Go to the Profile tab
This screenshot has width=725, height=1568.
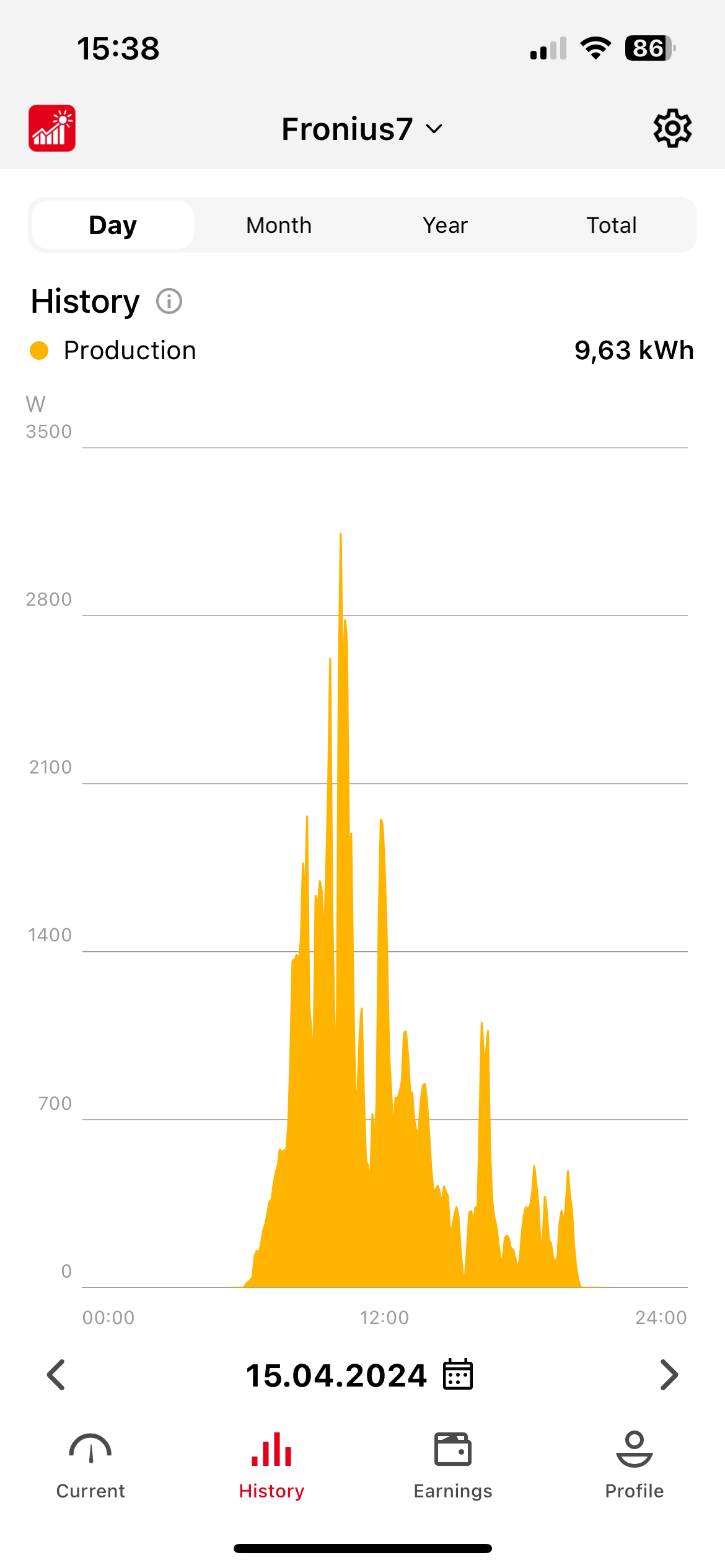pos(634,1465)
